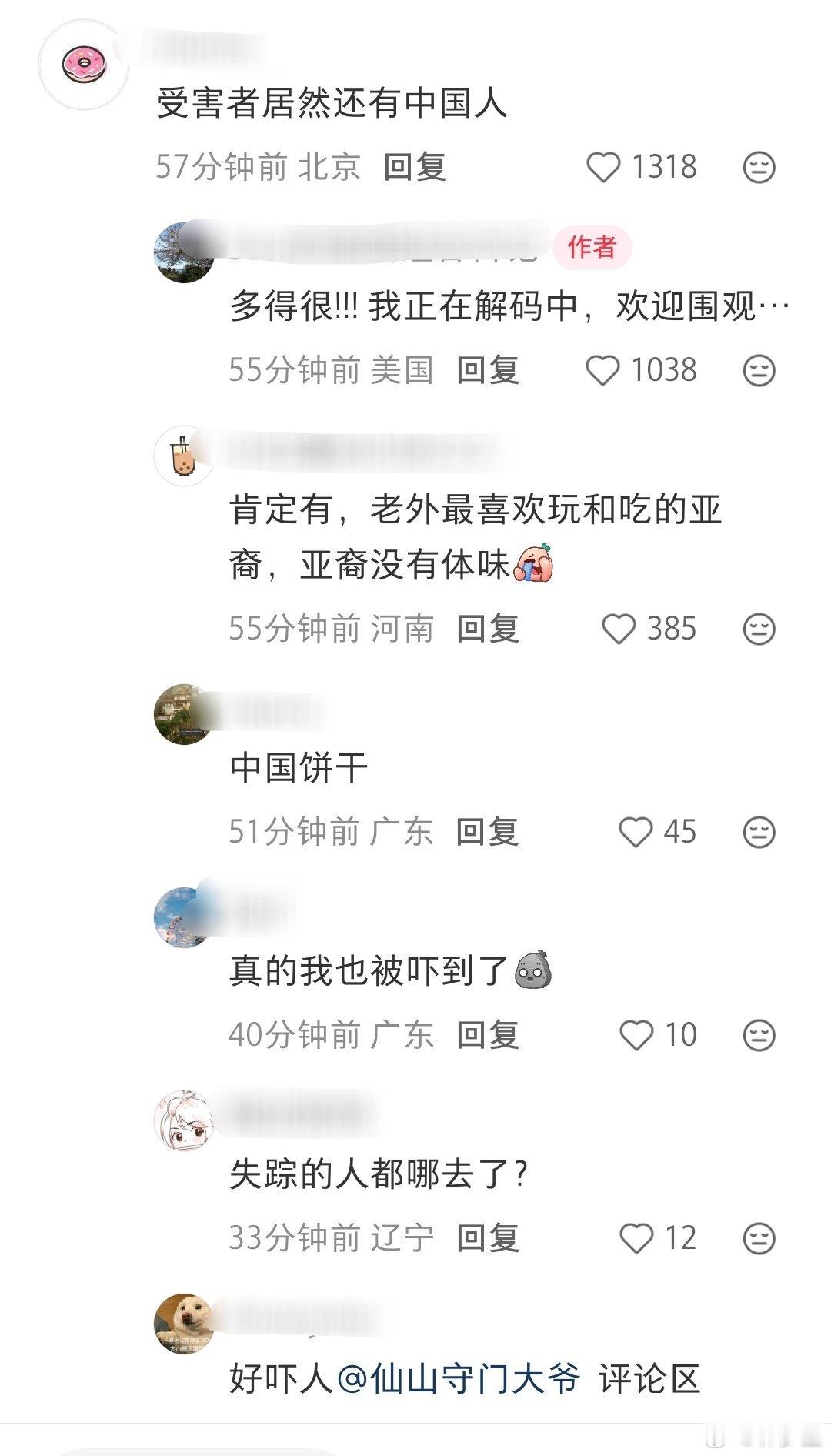Open emoji reactions on the 中国饼干 comment
Viewport: 831px width, 1456px height.
[x=758, y=831]
